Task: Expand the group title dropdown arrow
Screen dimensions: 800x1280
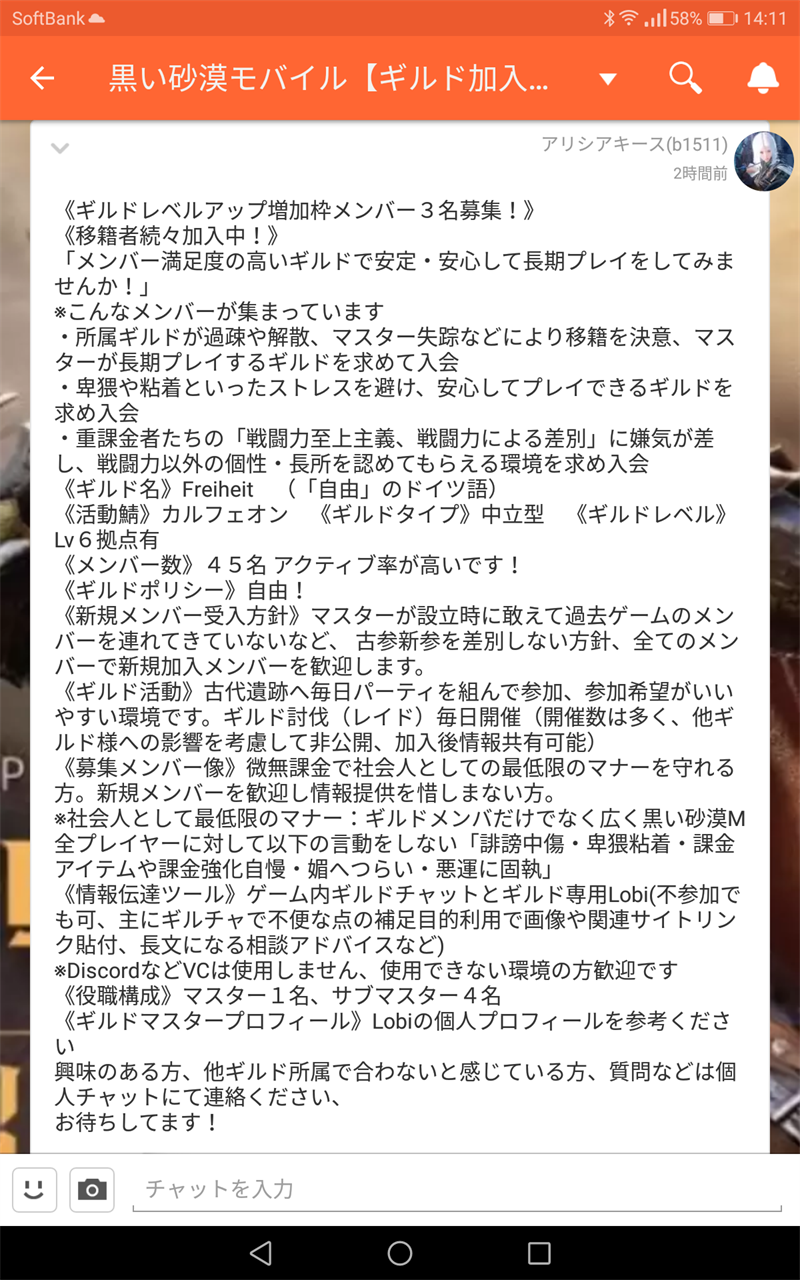Action: (x=607, y=79)
